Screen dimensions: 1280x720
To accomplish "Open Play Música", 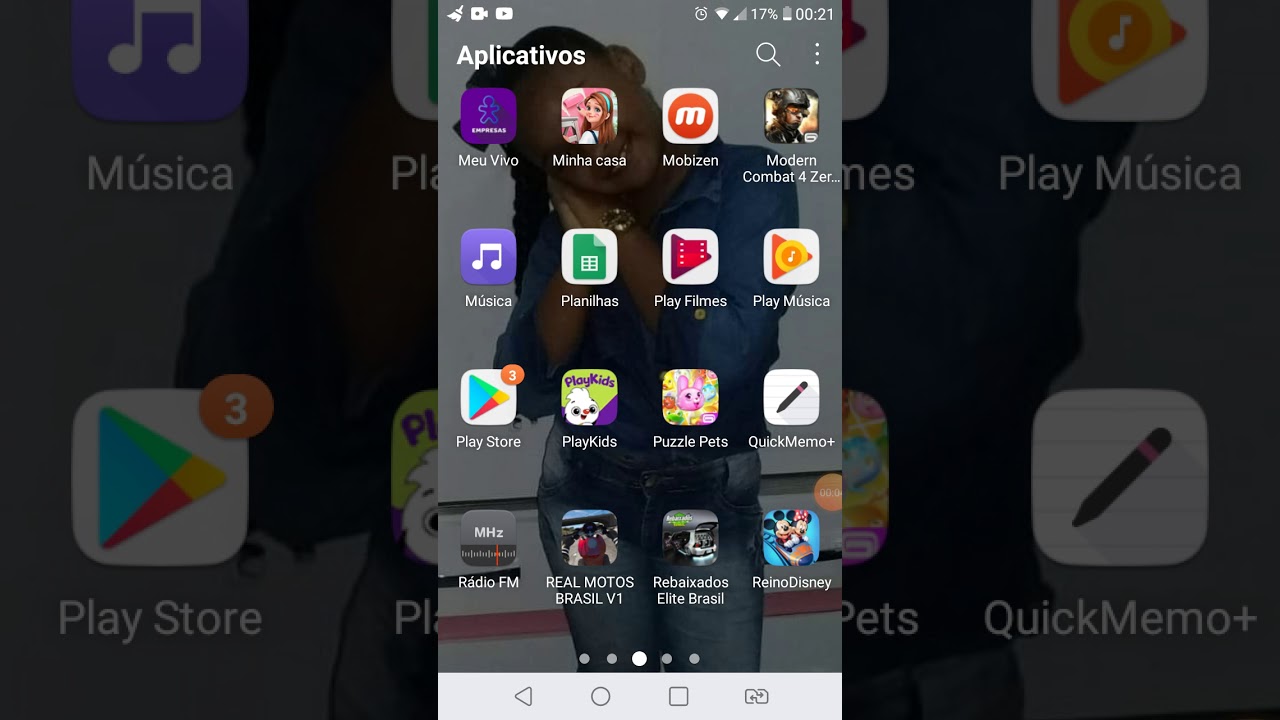I will (x=791, y=257).
